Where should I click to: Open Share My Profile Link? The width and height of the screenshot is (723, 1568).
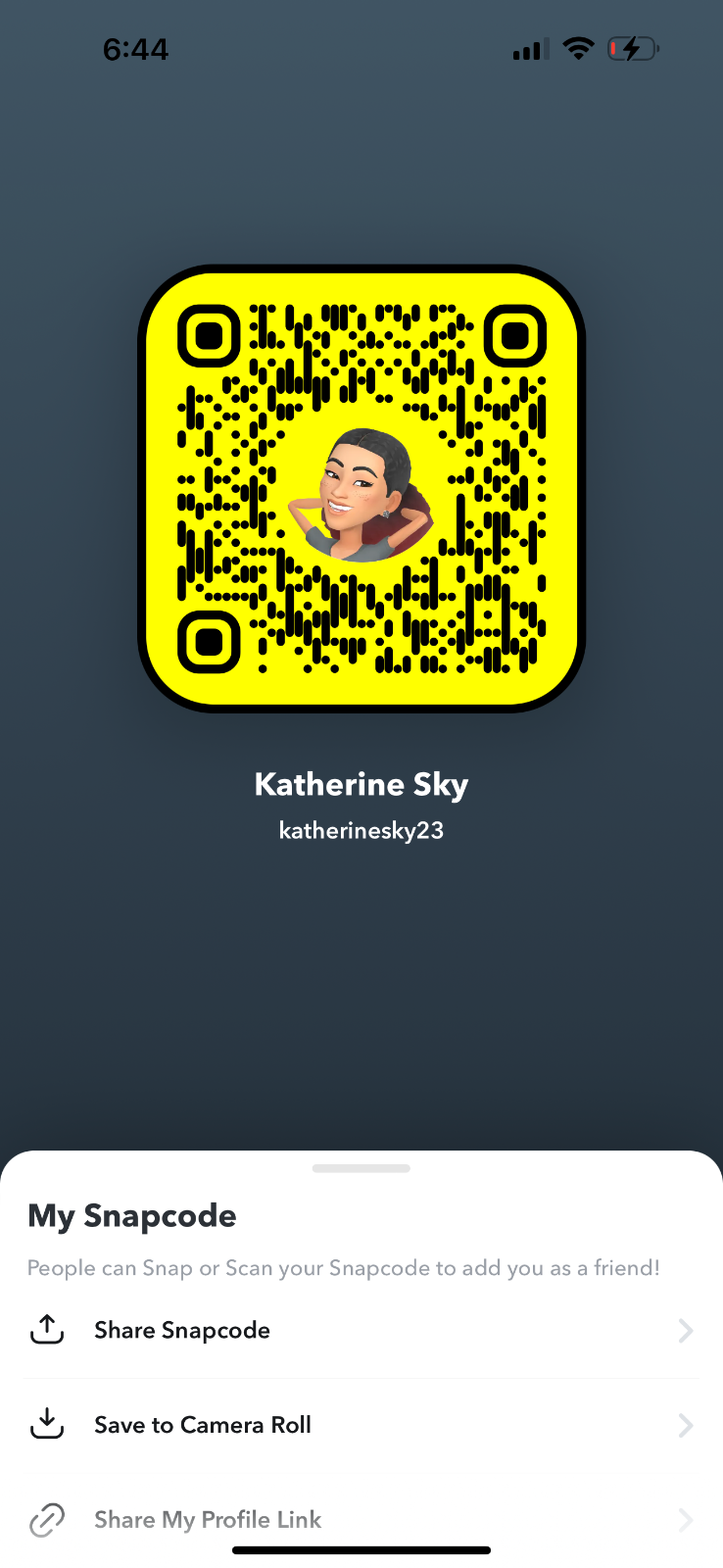coord(208,1520)
